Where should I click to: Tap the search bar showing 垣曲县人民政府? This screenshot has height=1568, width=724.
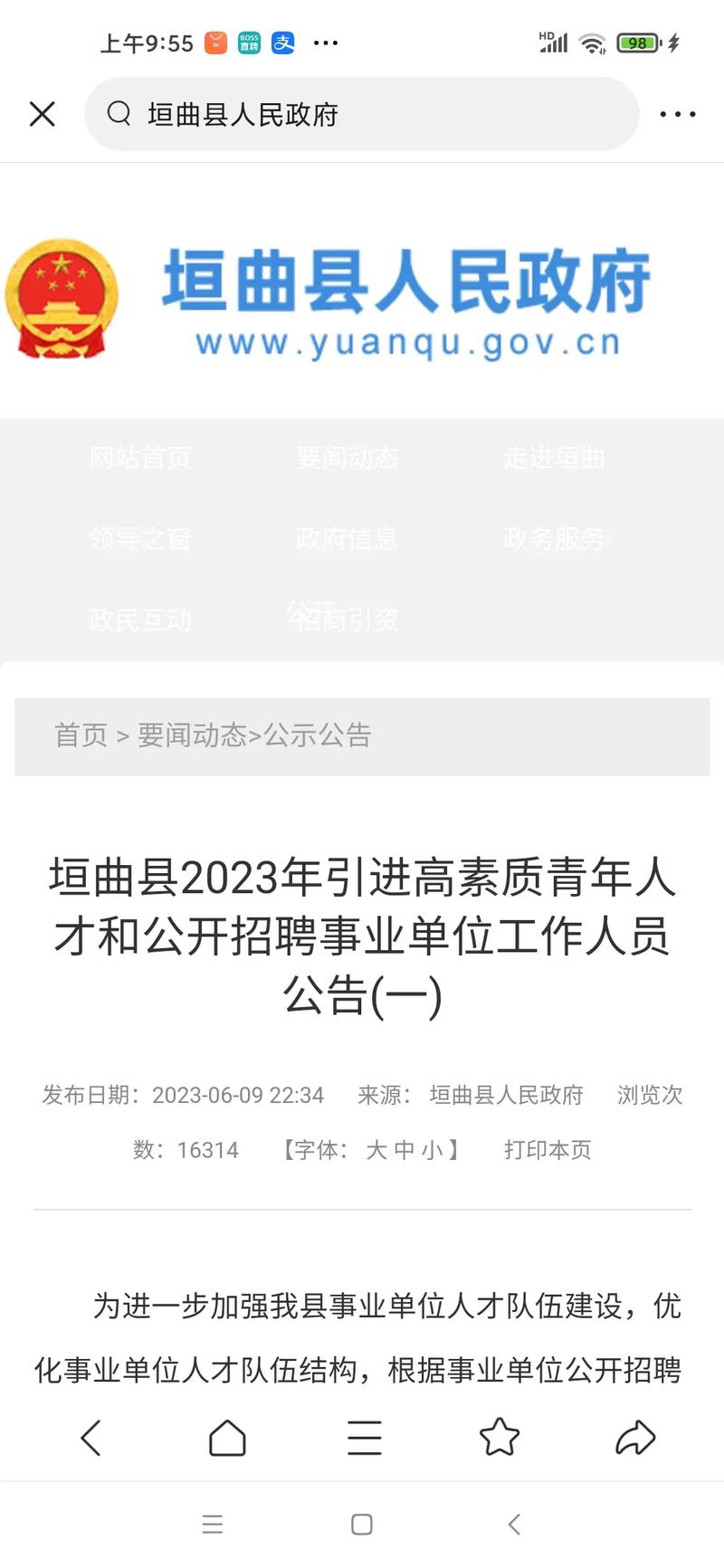tap(362, 114)
